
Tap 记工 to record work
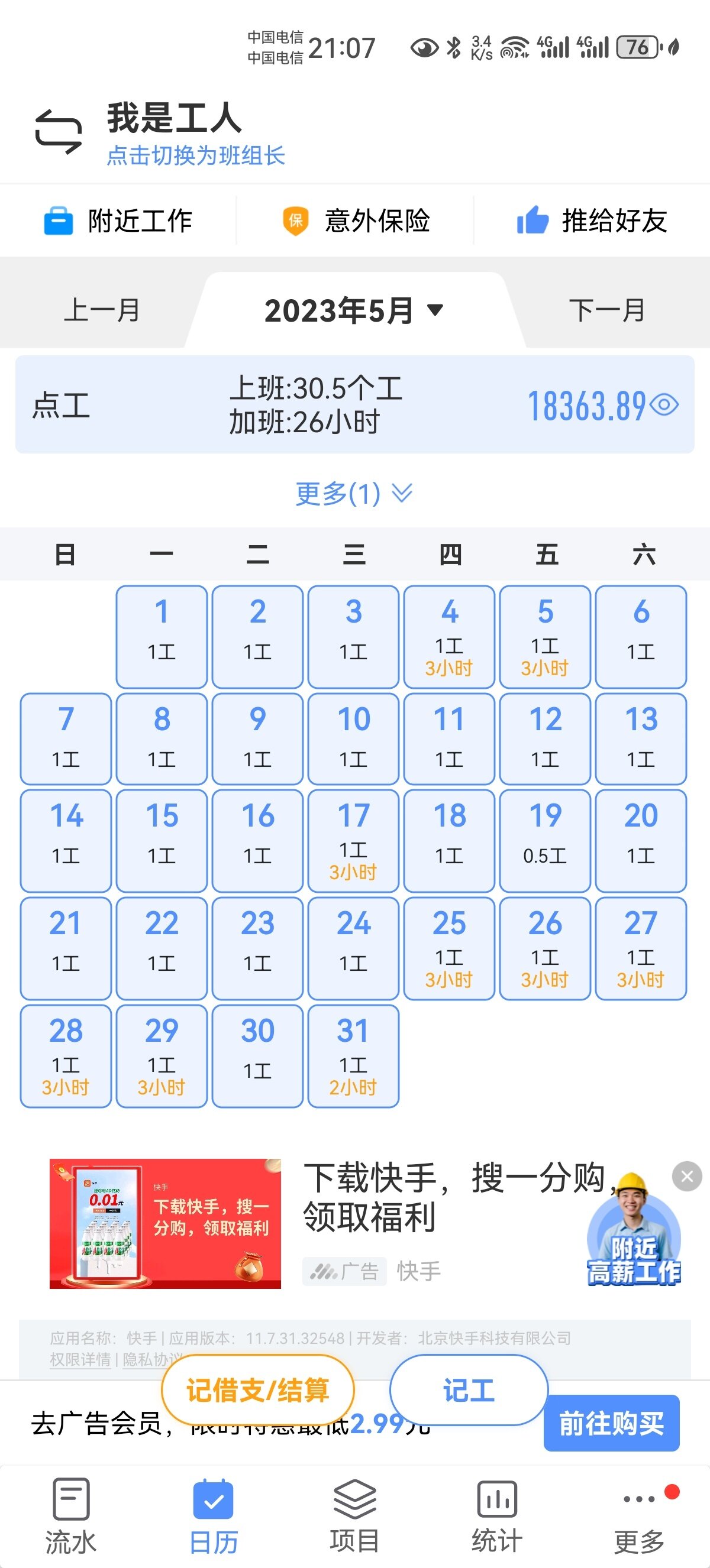pyautogui.click(x=468, y=1390)
